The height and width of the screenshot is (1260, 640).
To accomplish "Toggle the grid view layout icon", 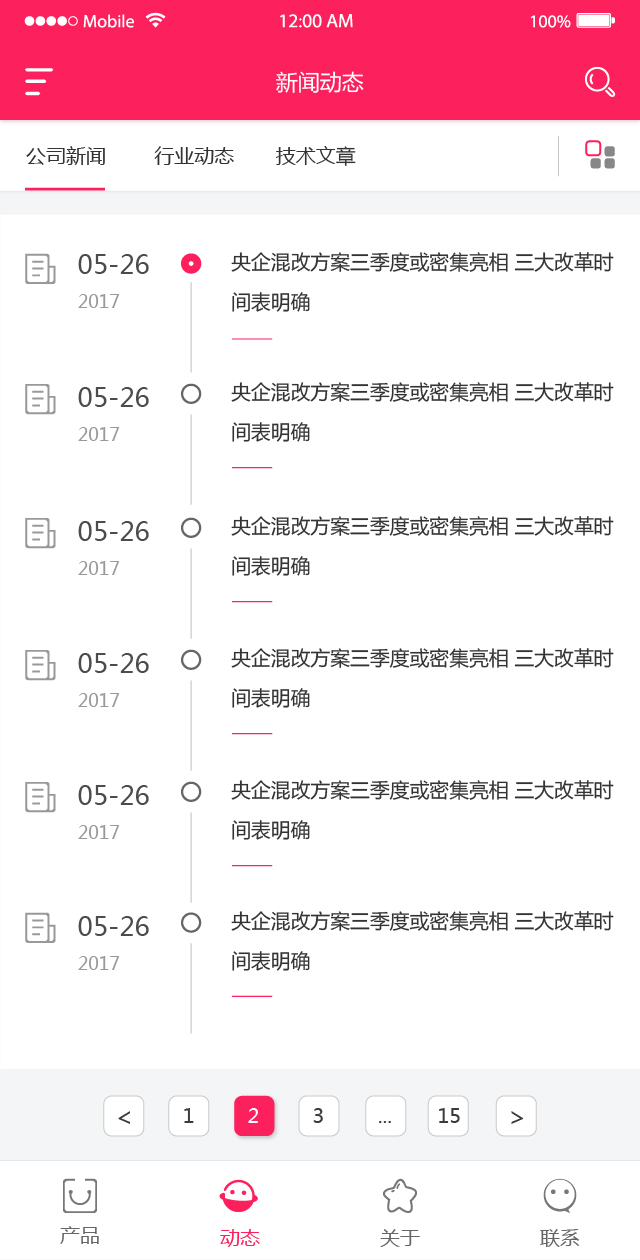I will 600,155.
